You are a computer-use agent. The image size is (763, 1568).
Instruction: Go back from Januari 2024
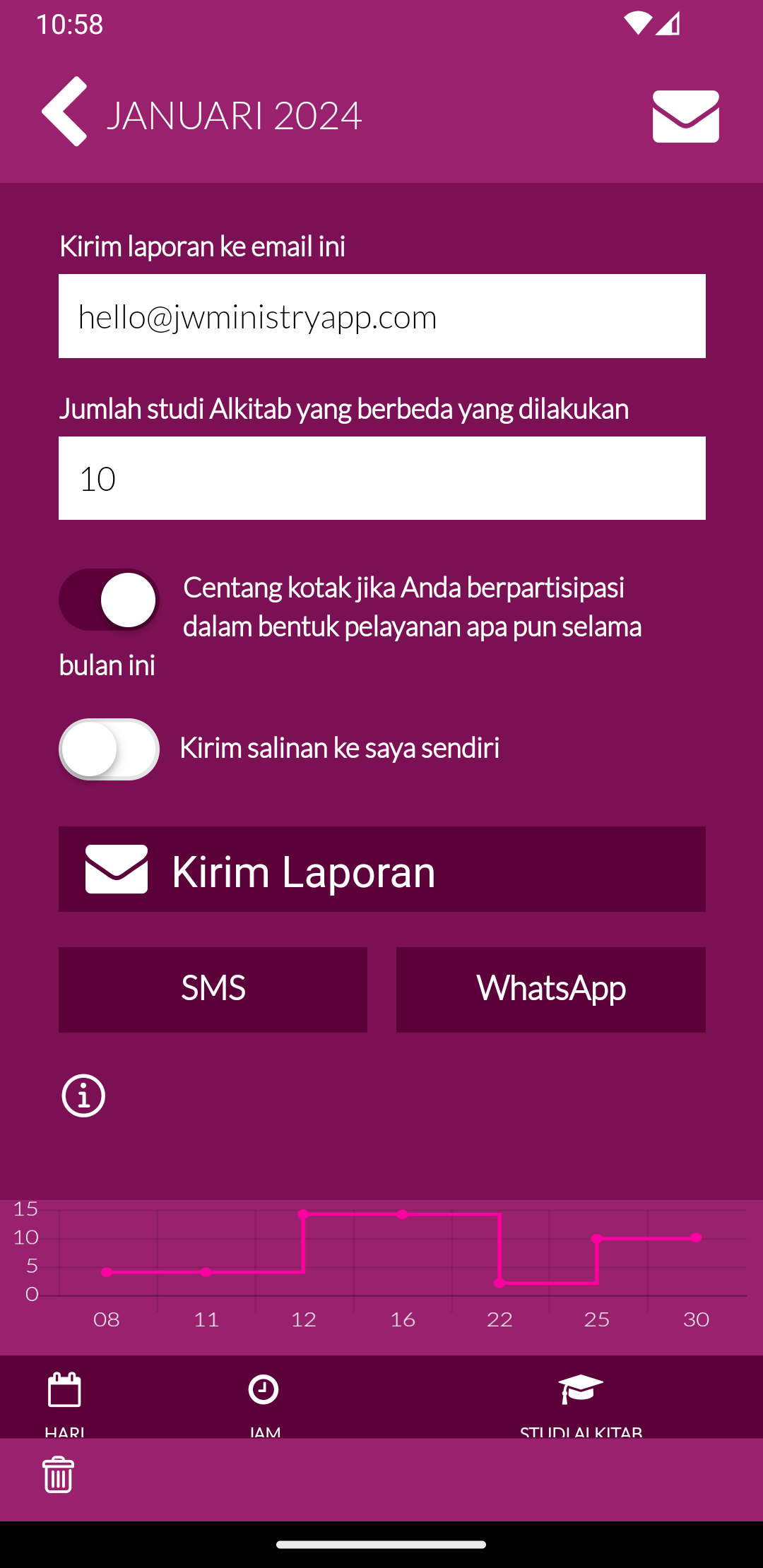point(64,112)
